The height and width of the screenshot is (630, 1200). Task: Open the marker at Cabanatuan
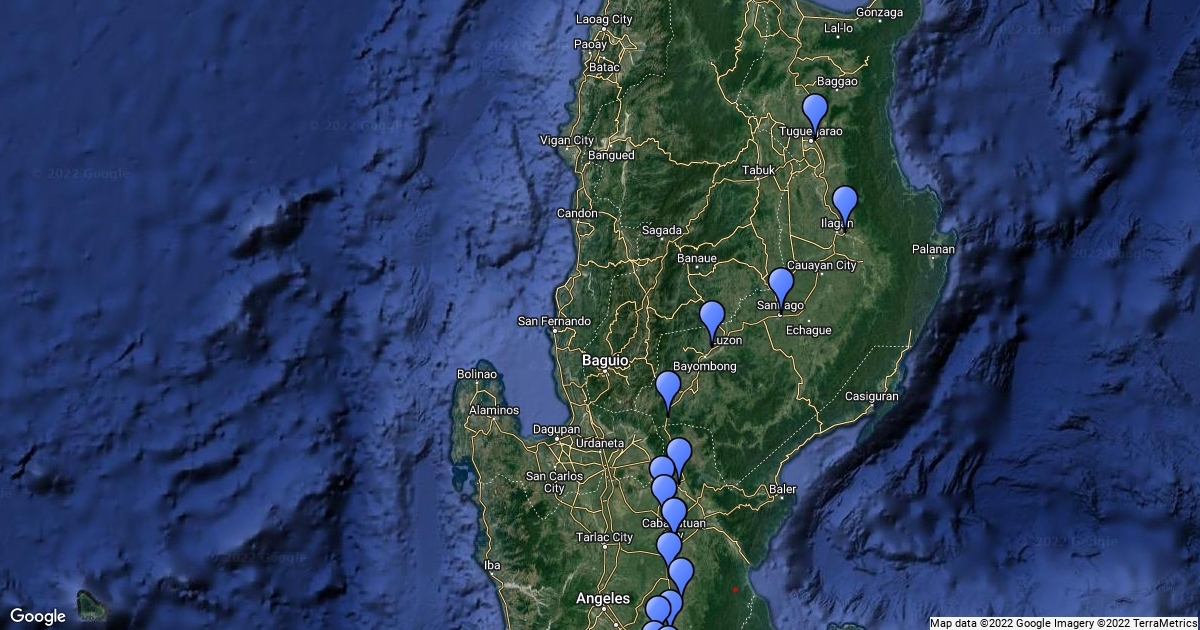[x=674, y=515]
